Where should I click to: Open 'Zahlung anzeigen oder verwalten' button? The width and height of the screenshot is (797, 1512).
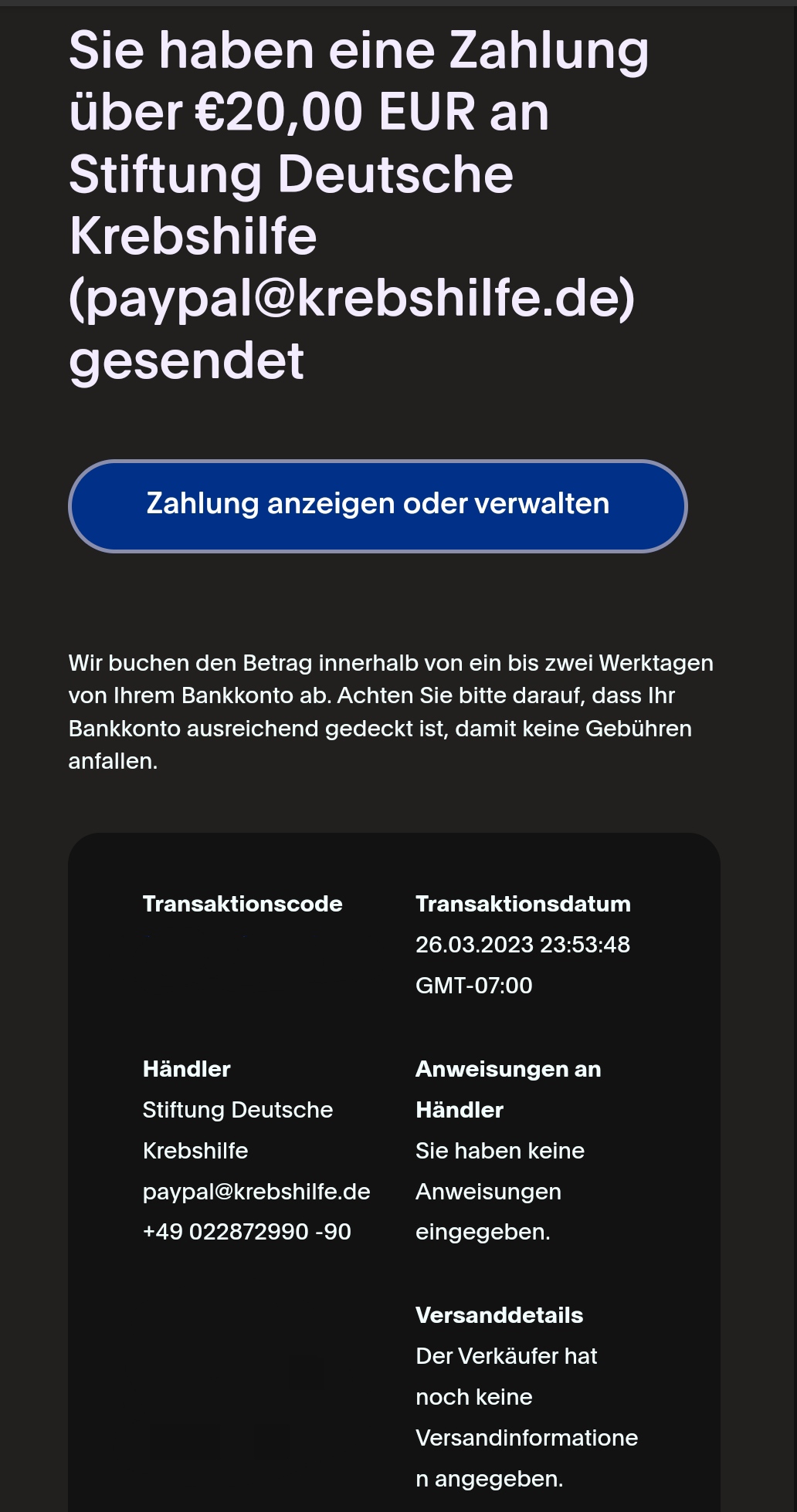coord(378,506)
